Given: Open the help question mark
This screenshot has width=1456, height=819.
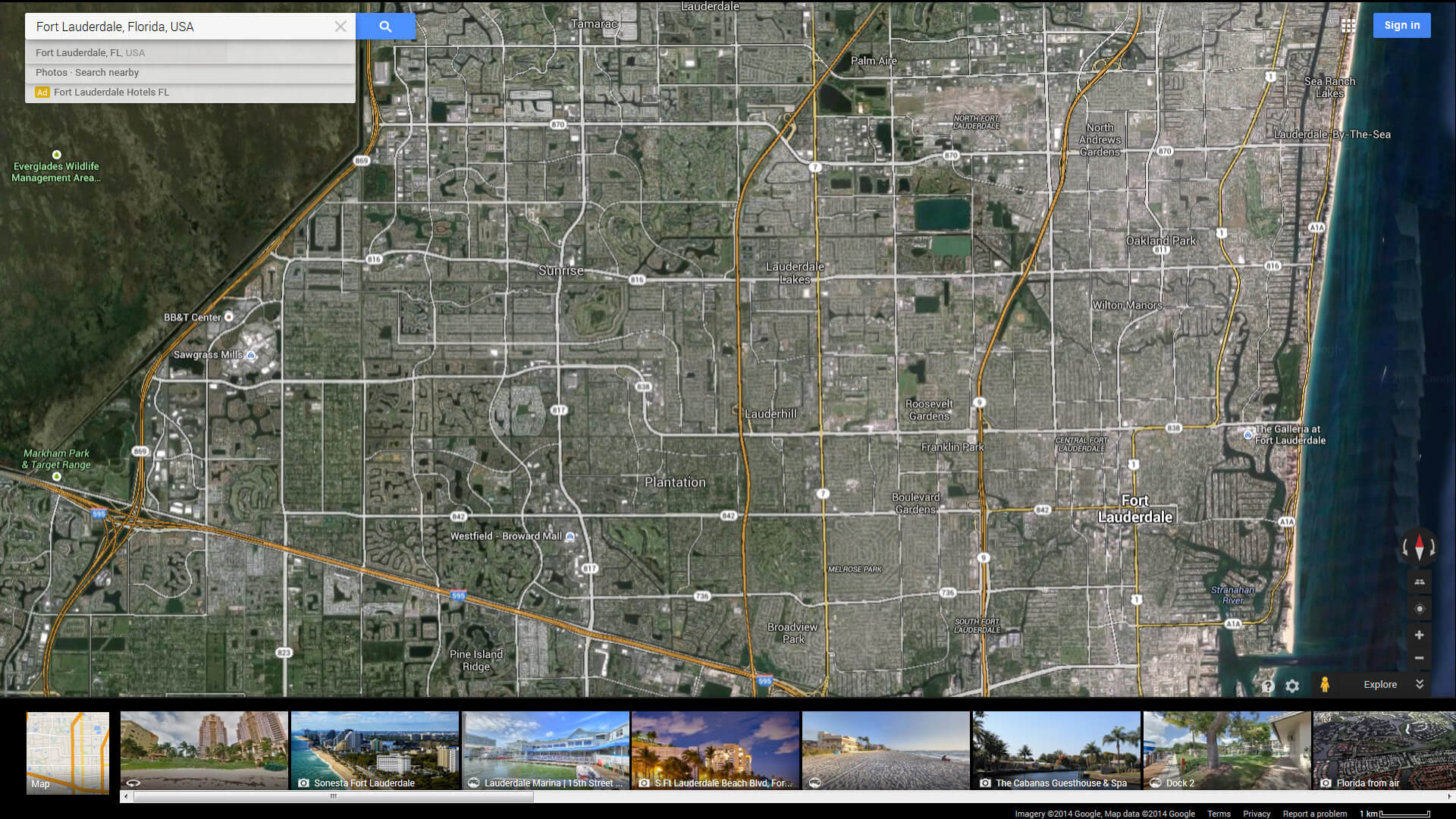Looking at the screenshot, I should click(x=1268, y=686).
